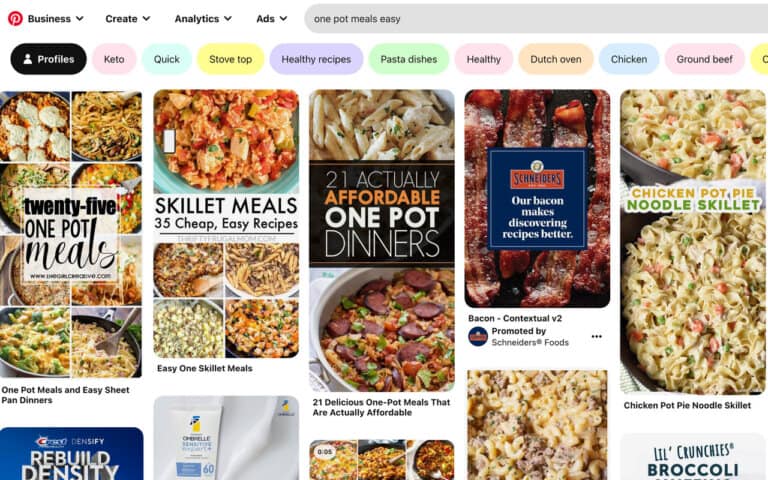Open the Analytics dropdown
Image resolution: width=768 pixels, height=480 pixels.
(x=203, y=18)
